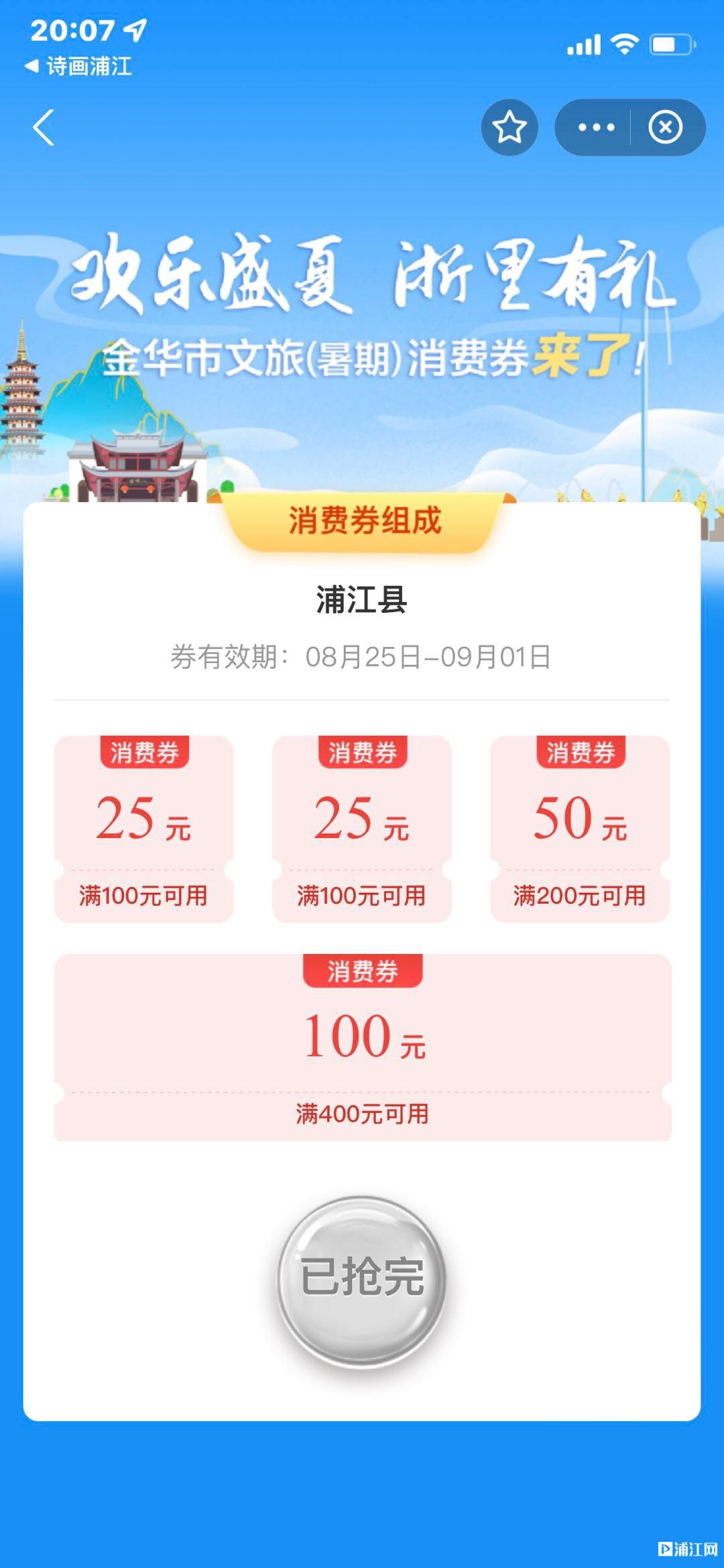Open the three-dot more options menu
The image size is (724, 1568).
(x=596, y=127)
